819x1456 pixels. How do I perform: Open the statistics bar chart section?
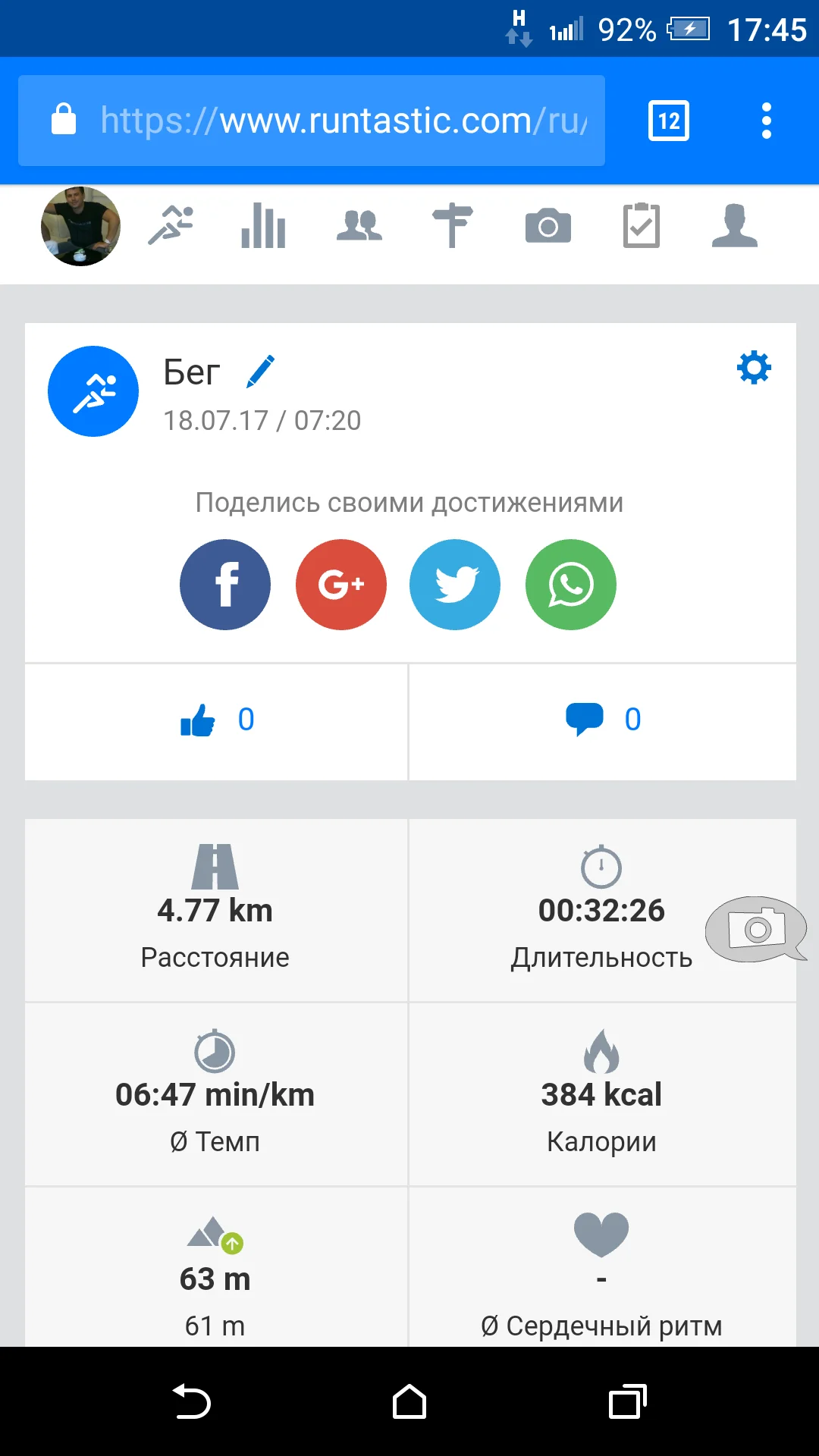coord(263,225)
